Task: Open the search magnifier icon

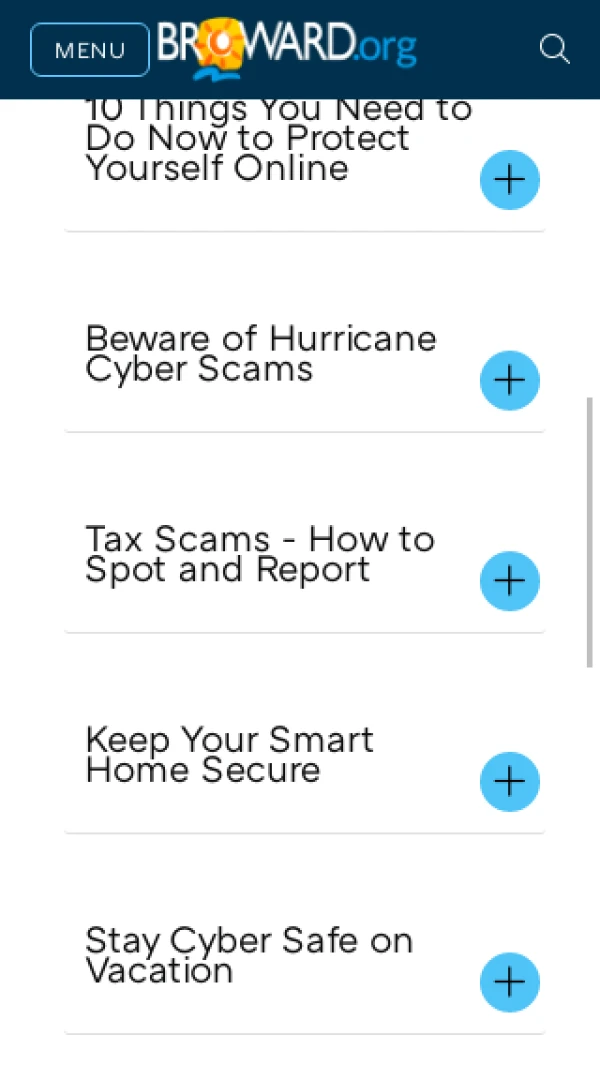Action: [554, 49]
